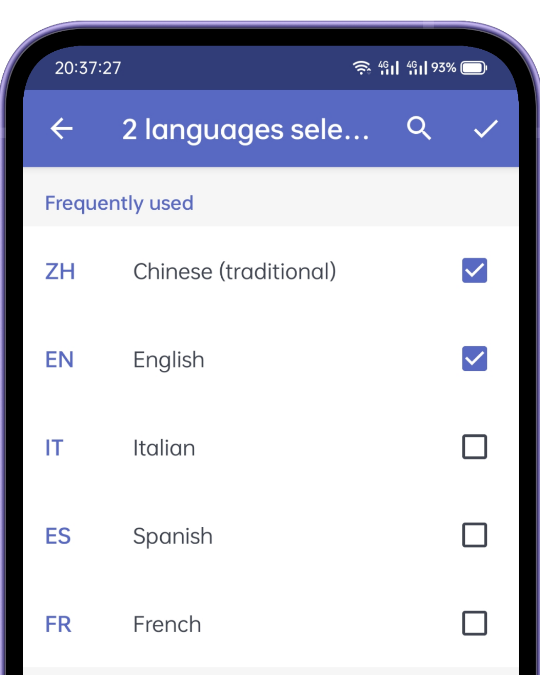540x675 pixels.
Task: Select the Italian checkbox
Action: pyautogui.click(x=475, y=447)
